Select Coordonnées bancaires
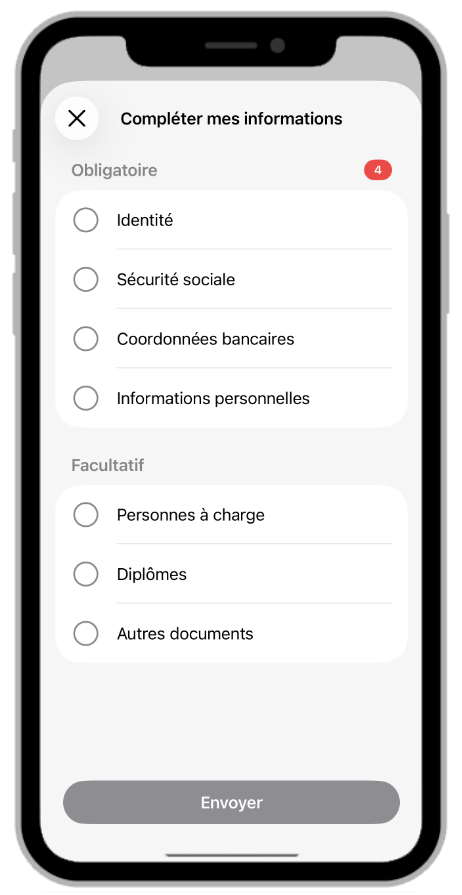The width and height of the screenshot is (462, 895). pyautogui.click(x=231, y=339)
